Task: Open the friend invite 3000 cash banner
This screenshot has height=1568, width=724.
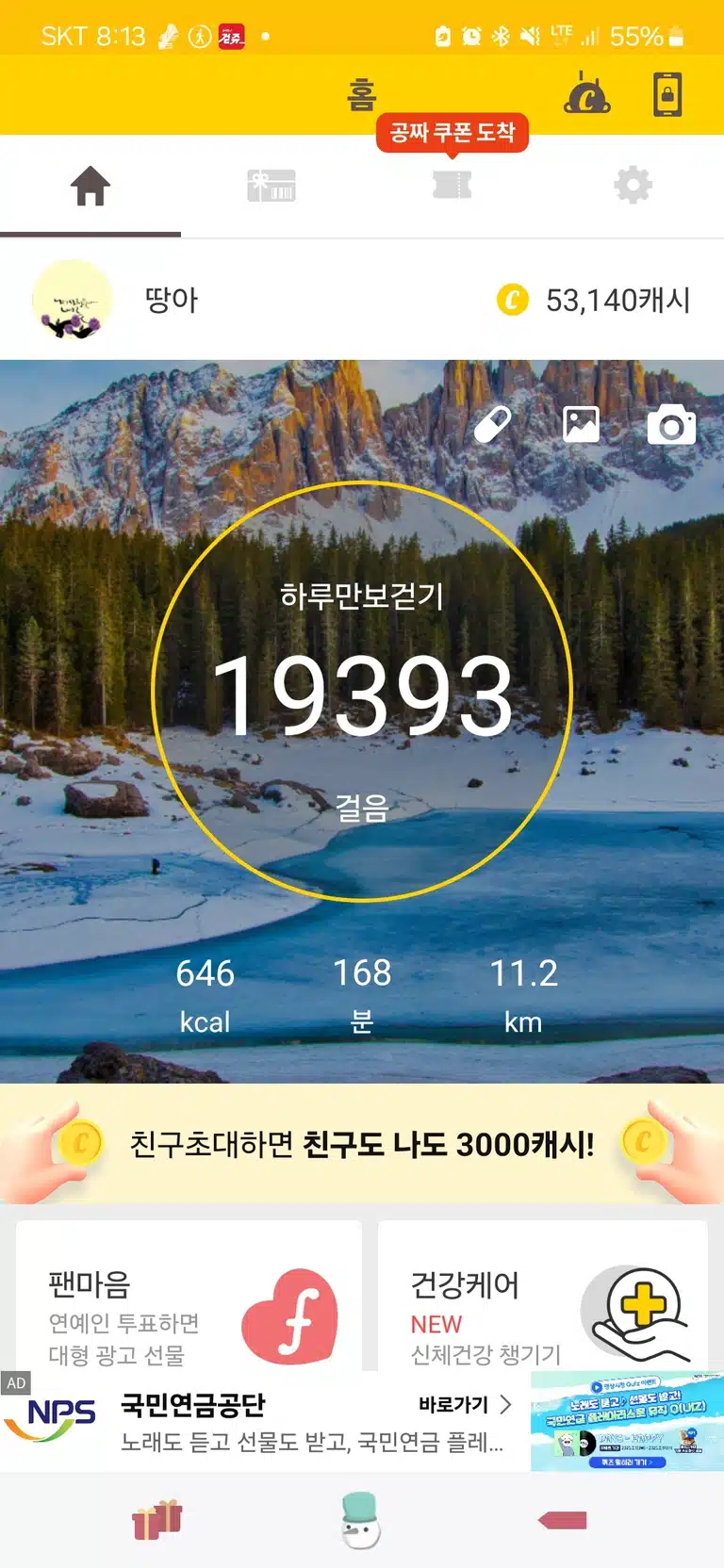Action: pyautogui.click(x=362, y=1144)
